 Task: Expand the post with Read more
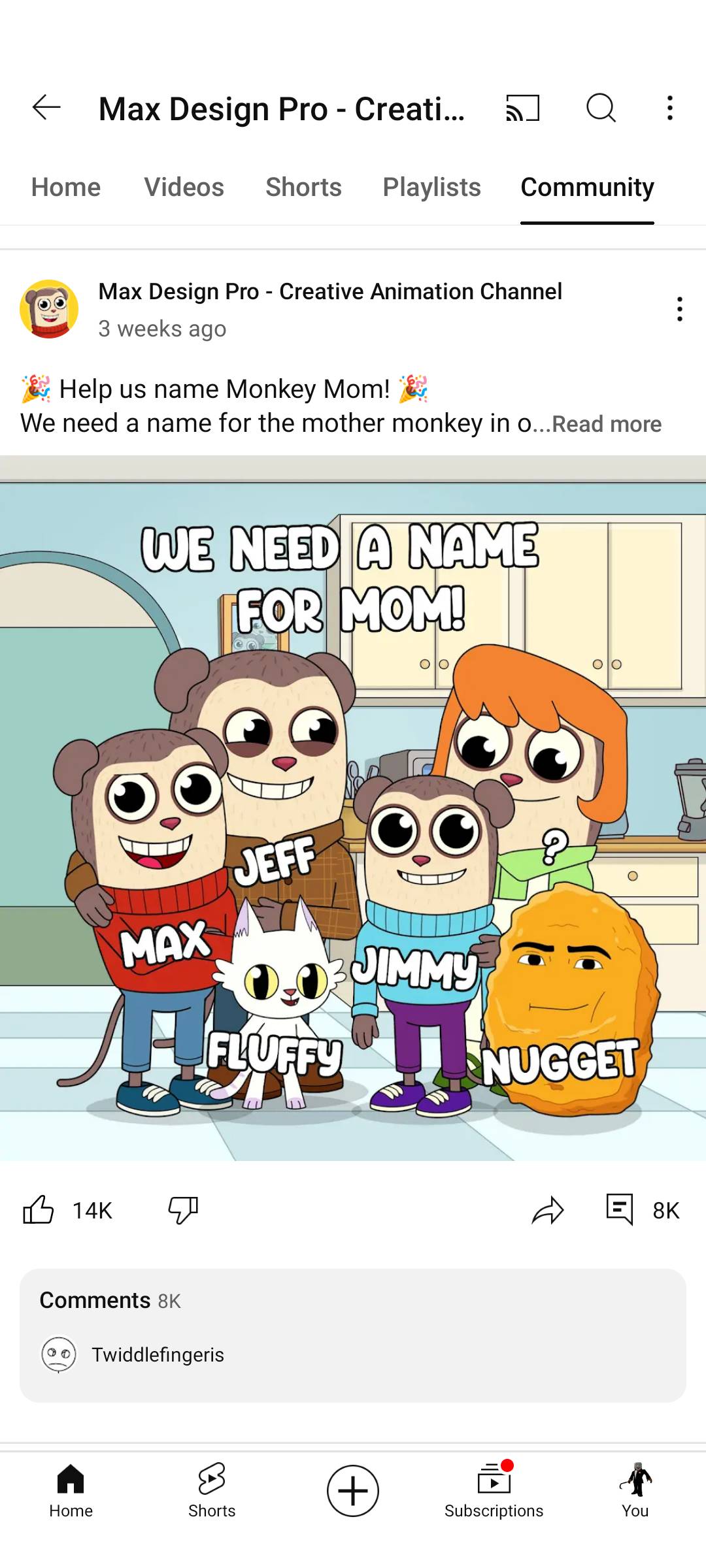(607, 425)
